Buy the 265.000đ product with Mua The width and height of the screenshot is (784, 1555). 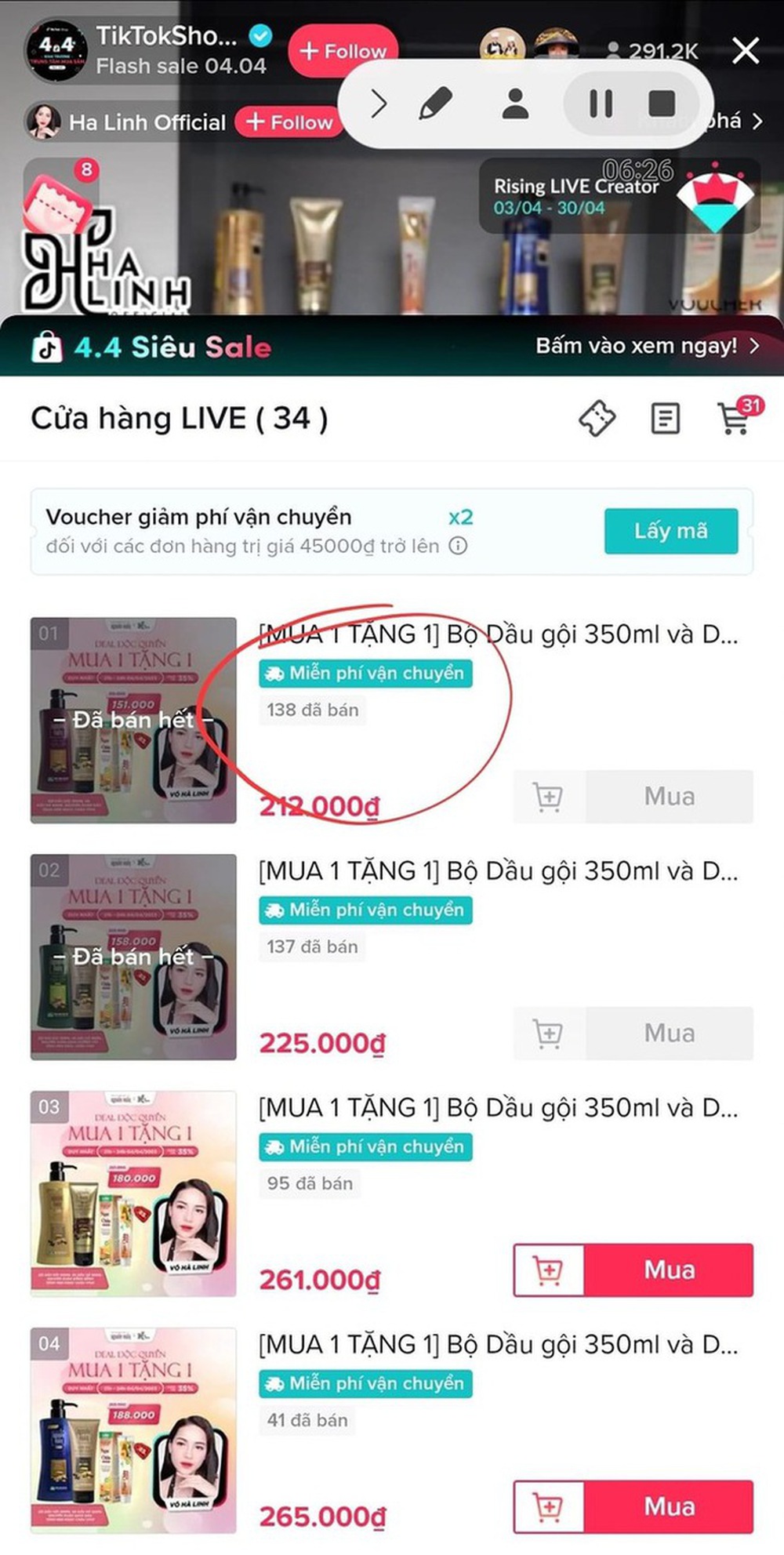click(669, 1506)
